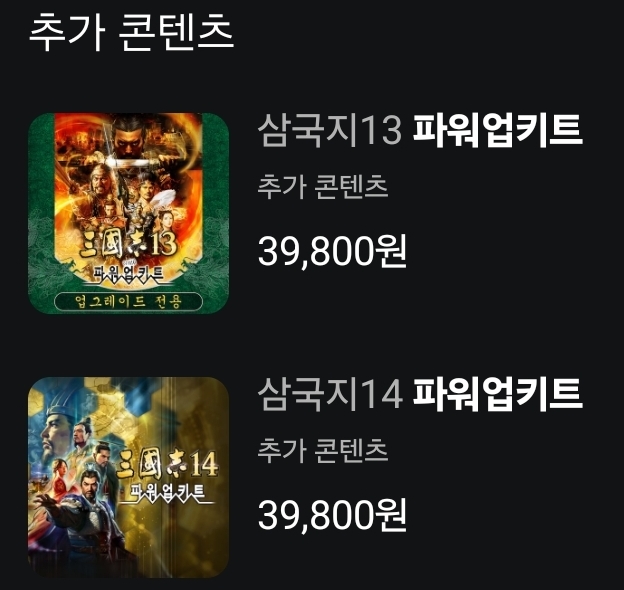Open the 삼국지13 파워업키트 add-on item

pos(420,131)
